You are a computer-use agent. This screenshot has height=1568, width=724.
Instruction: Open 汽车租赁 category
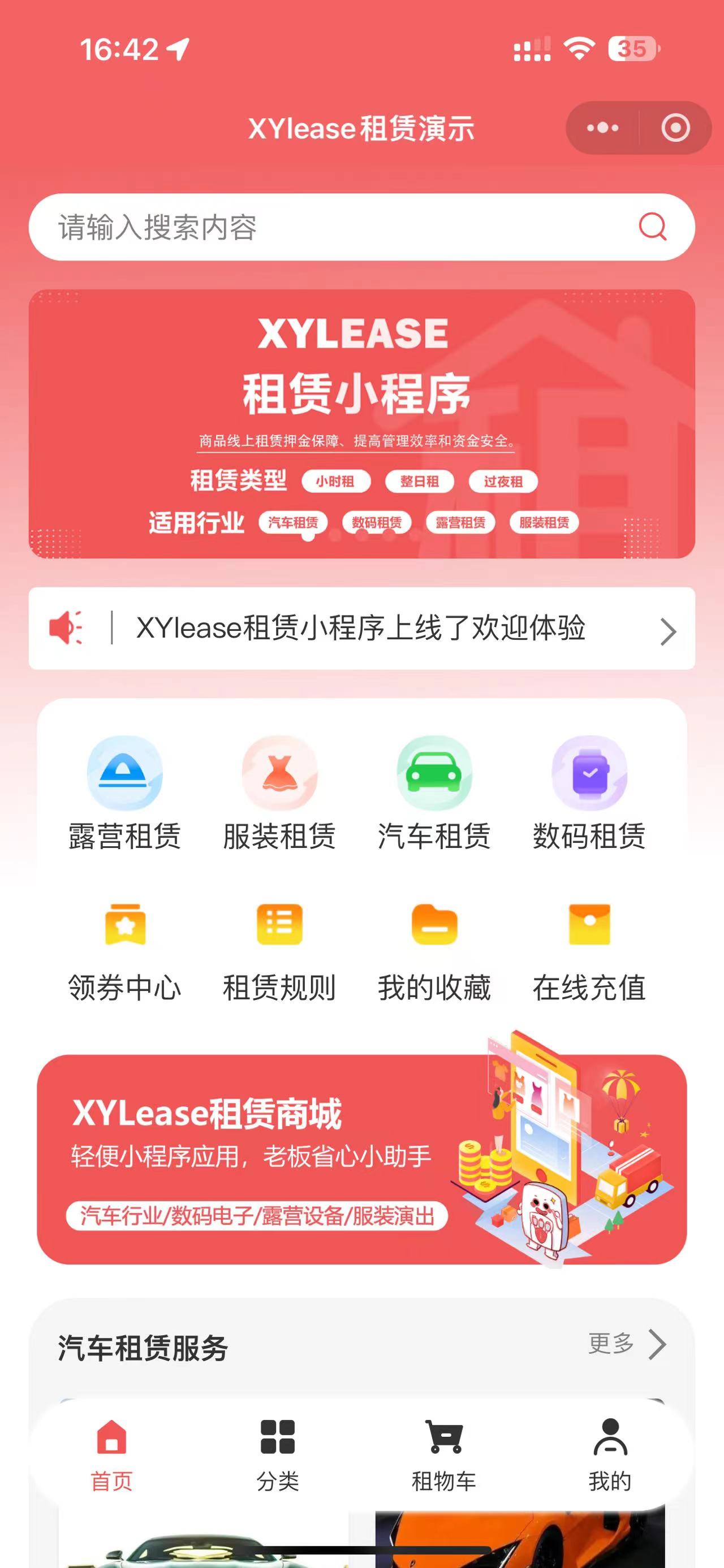coord(434,792)
